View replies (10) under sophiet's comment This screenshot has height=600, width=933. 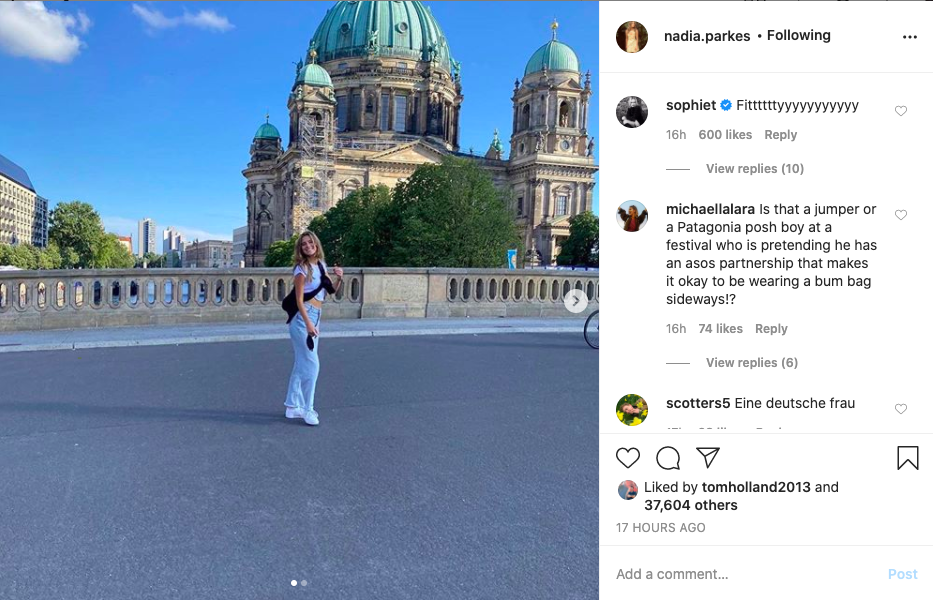[x=754, y=169]
